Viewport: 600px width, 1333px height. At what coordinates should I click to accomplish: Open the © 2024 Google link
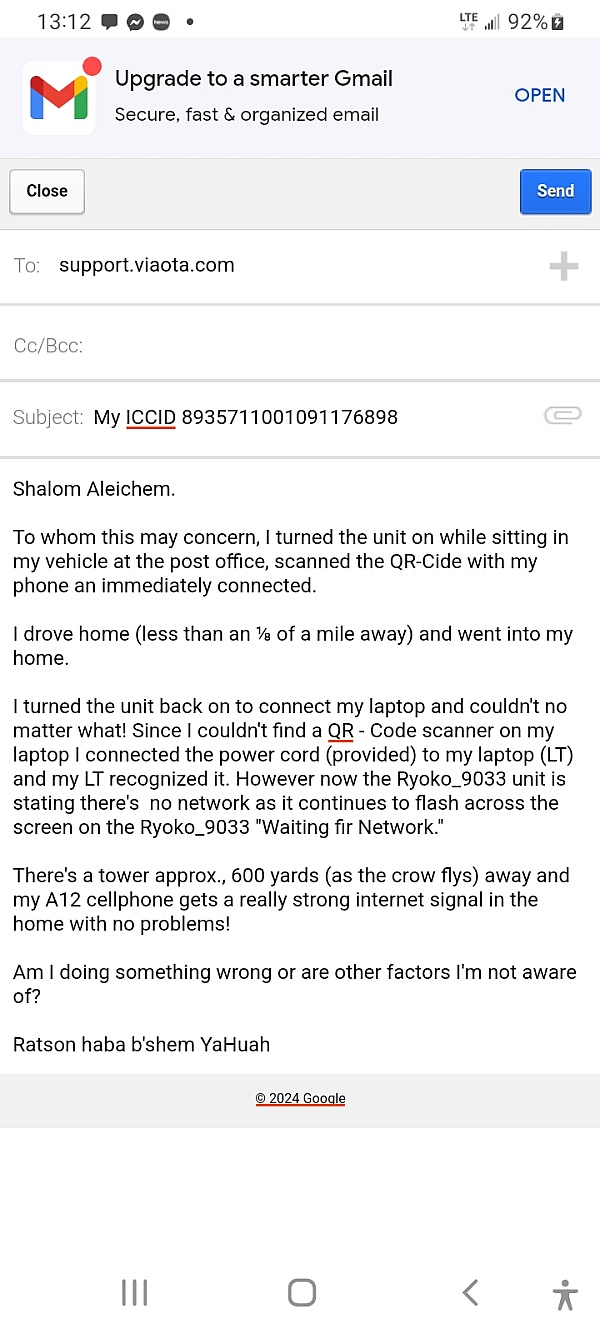pos(300,1098)
